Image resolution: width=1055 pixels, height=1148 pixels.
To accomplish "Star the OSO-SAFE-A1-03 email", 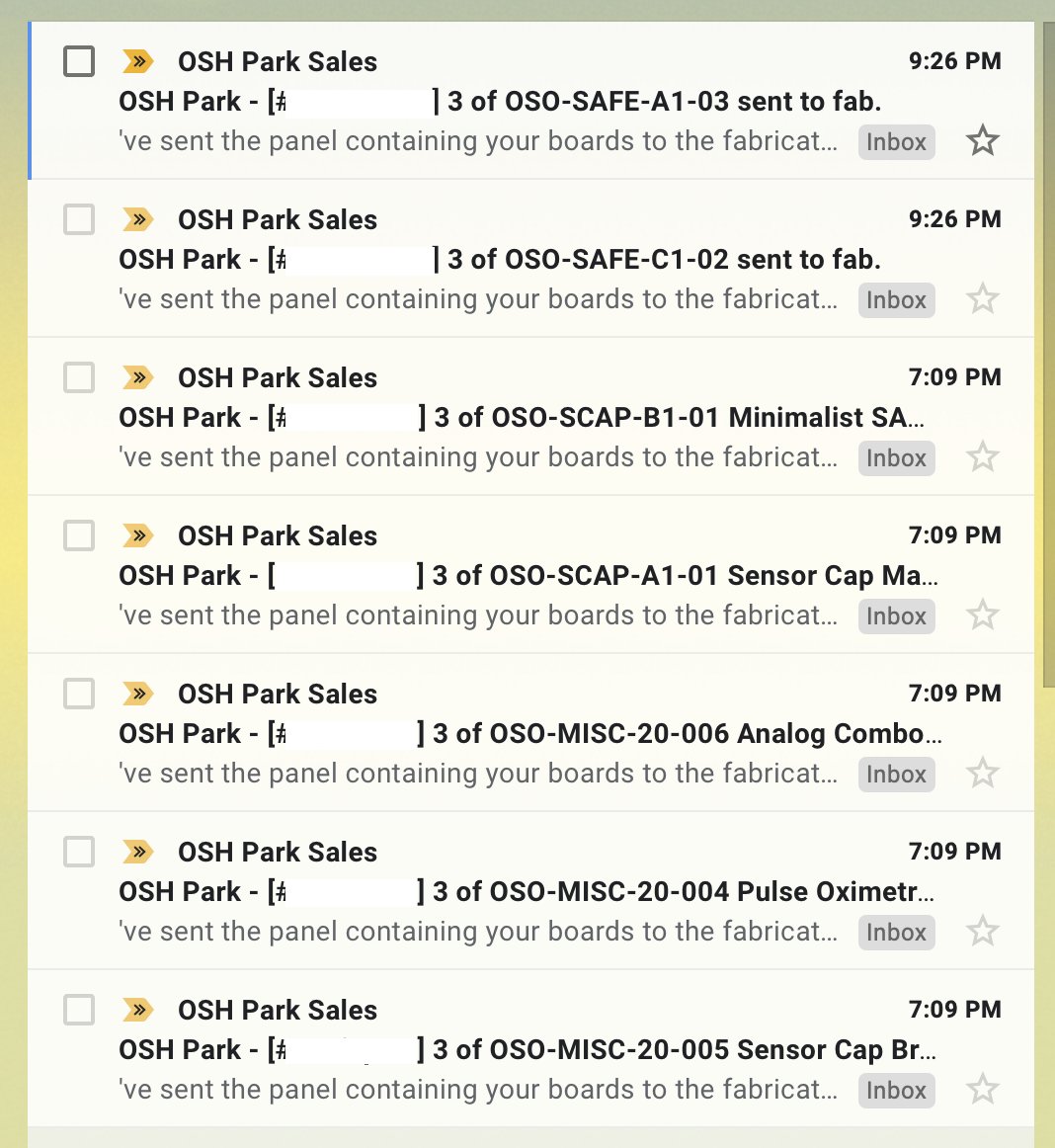I will pos(982,141).
